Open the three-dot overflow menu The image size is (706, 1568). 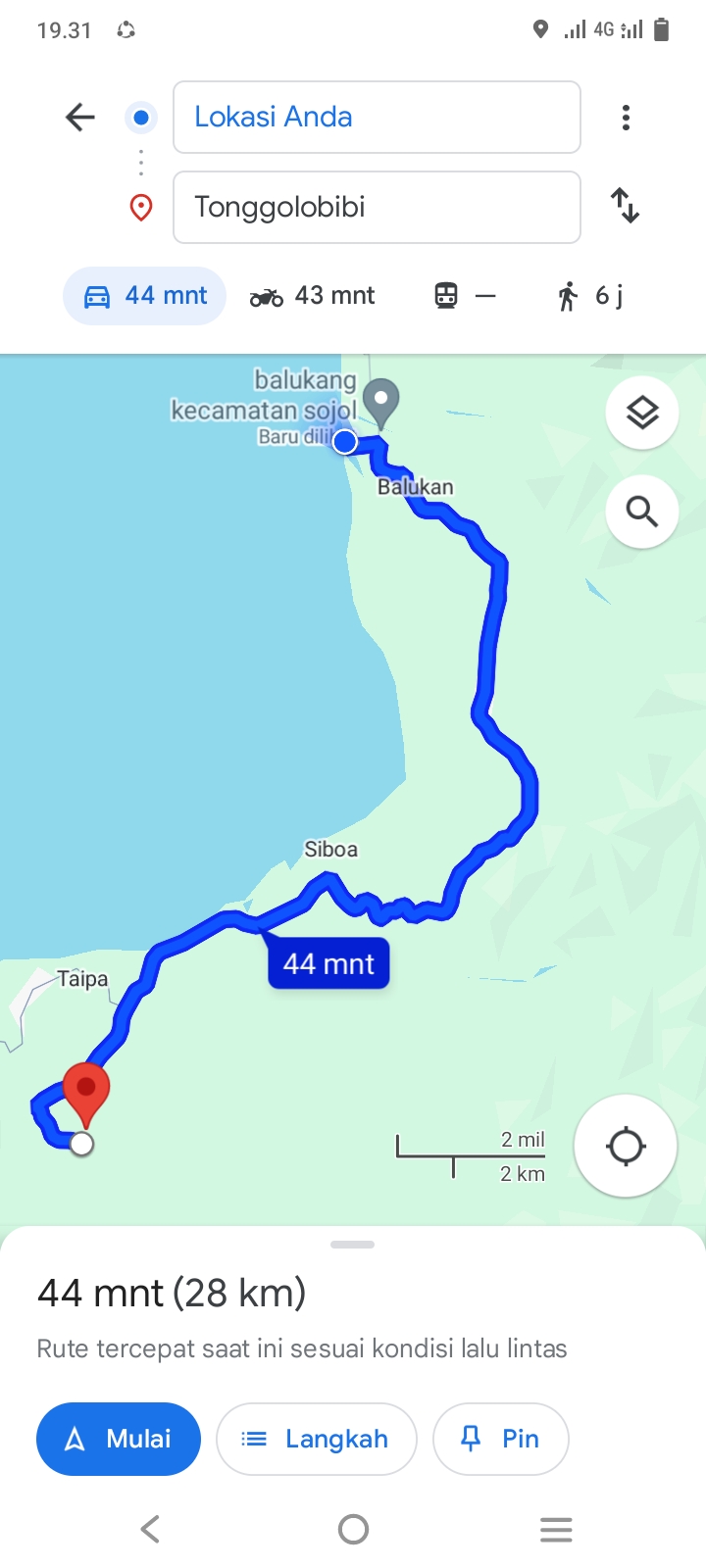pos(626,118)
